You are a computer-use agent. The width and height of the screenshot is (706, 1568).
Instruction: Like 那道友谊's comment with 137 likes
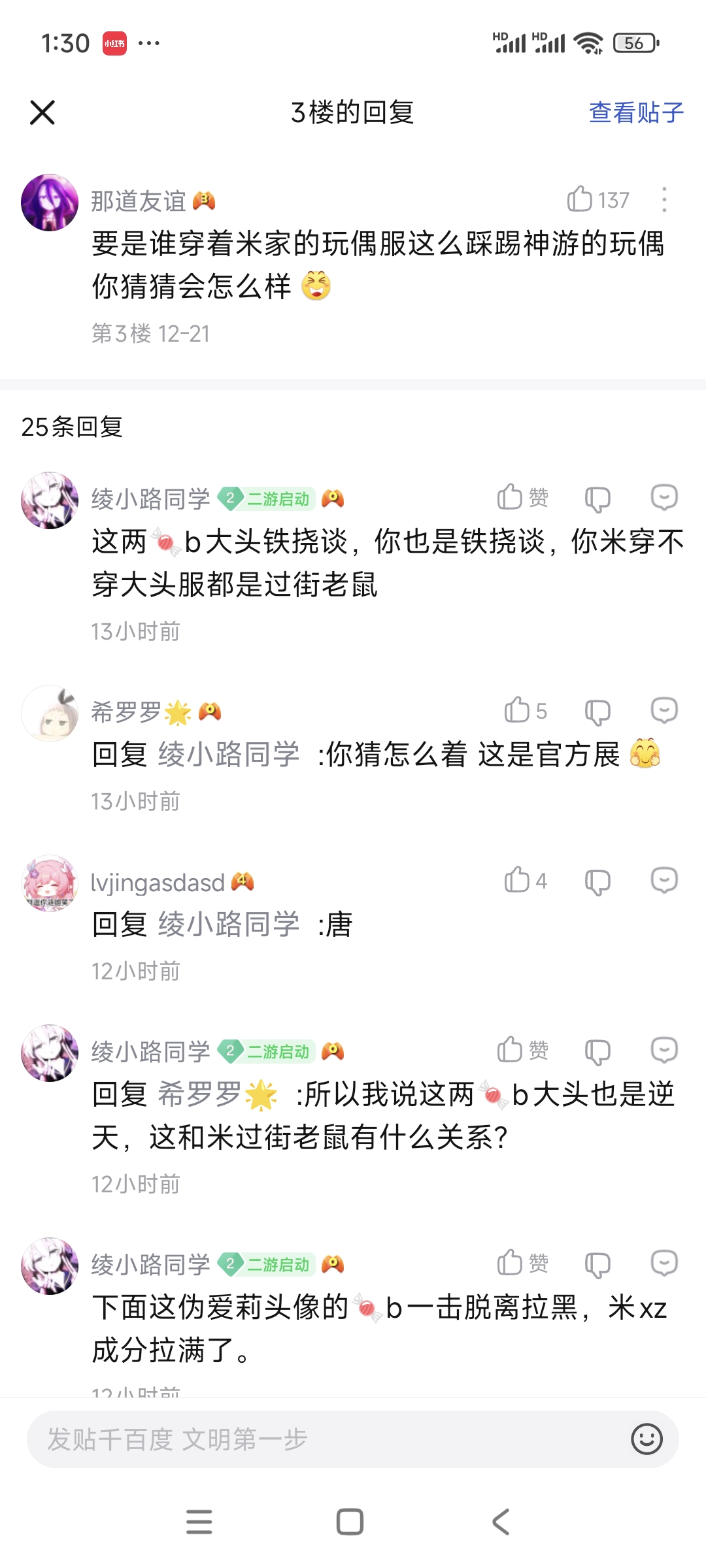tap(580, 199)
